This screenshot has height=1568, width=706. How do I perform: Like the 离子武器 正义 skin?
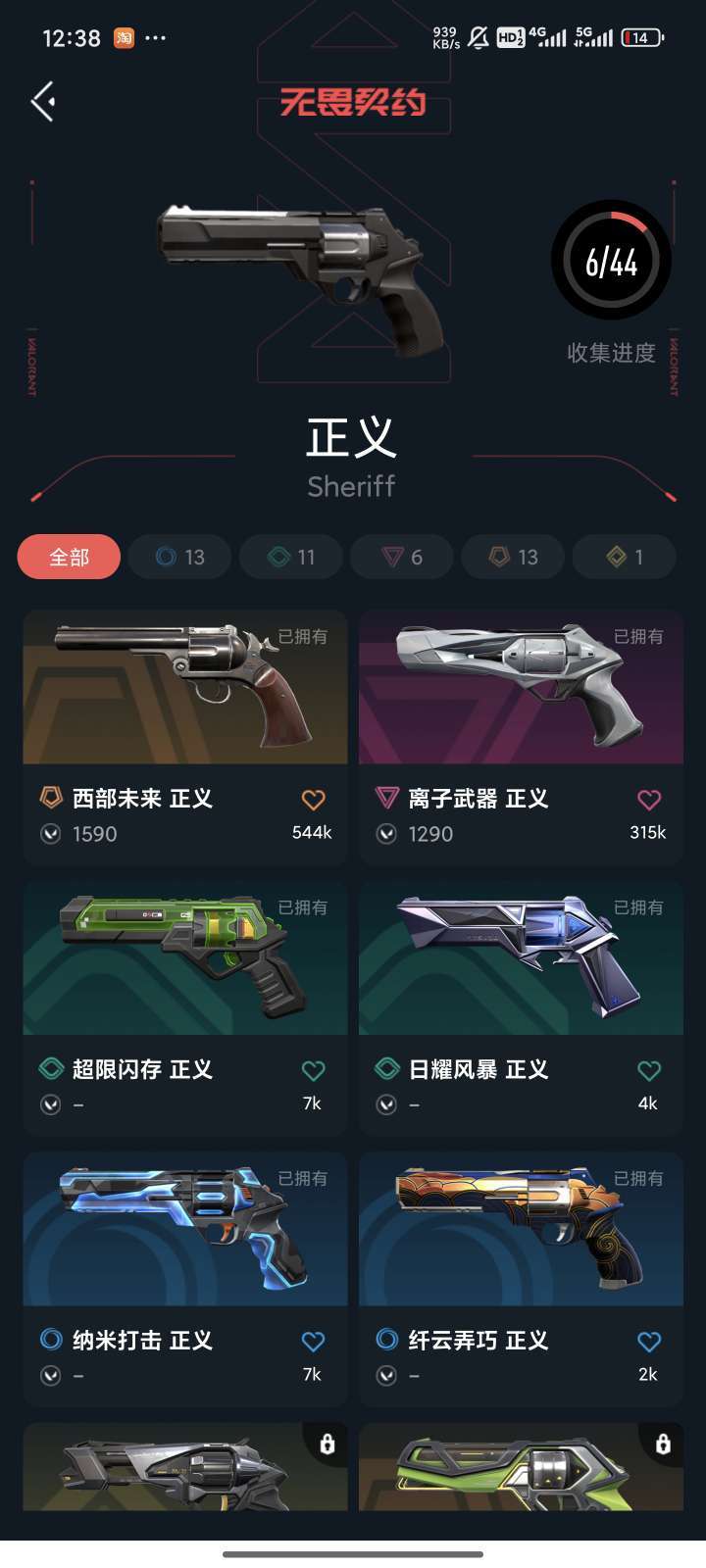pos(649,800)
